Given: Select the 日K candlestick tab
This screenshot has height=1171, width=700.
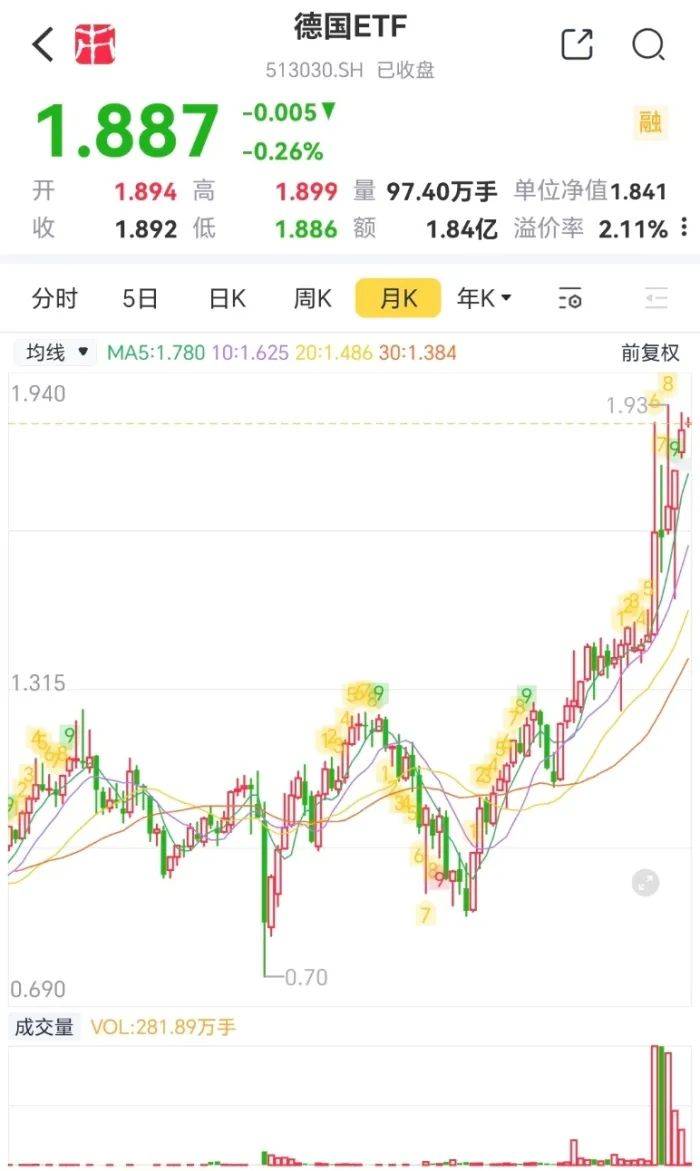Looking at the screenshot, I should pos(227,298).
